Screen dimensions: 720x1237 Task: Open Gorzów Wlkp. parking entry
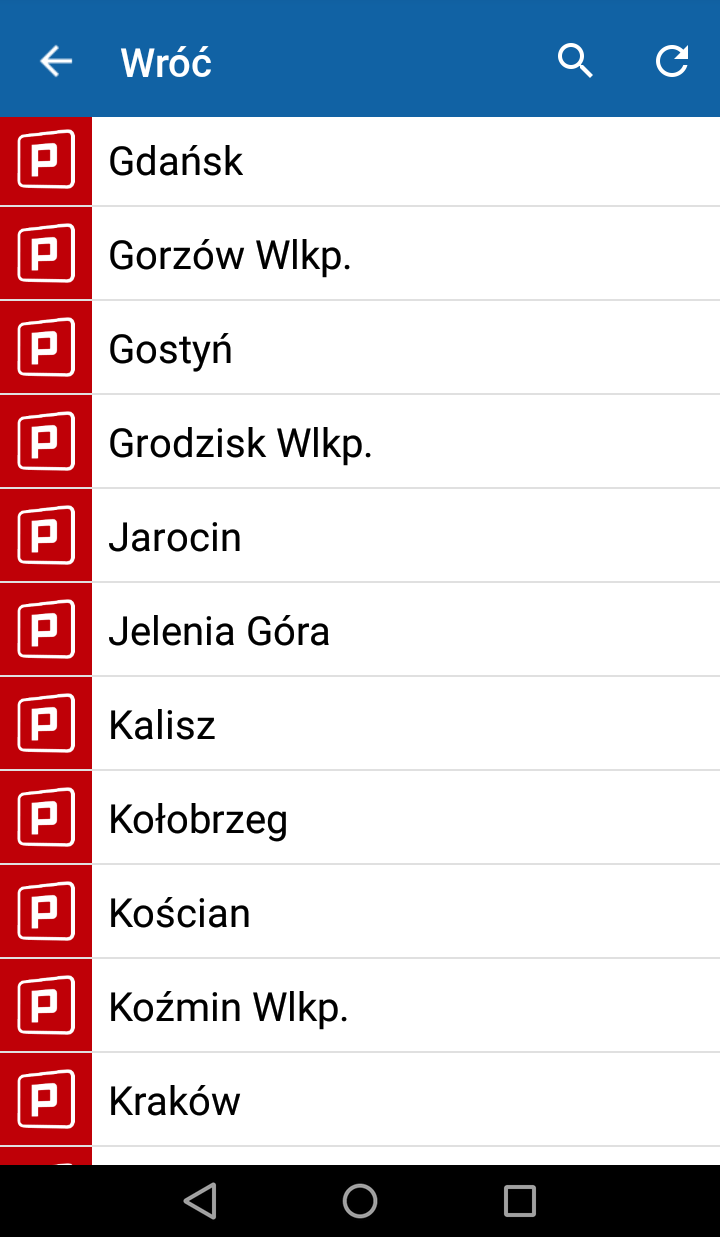tap(360, 254)
